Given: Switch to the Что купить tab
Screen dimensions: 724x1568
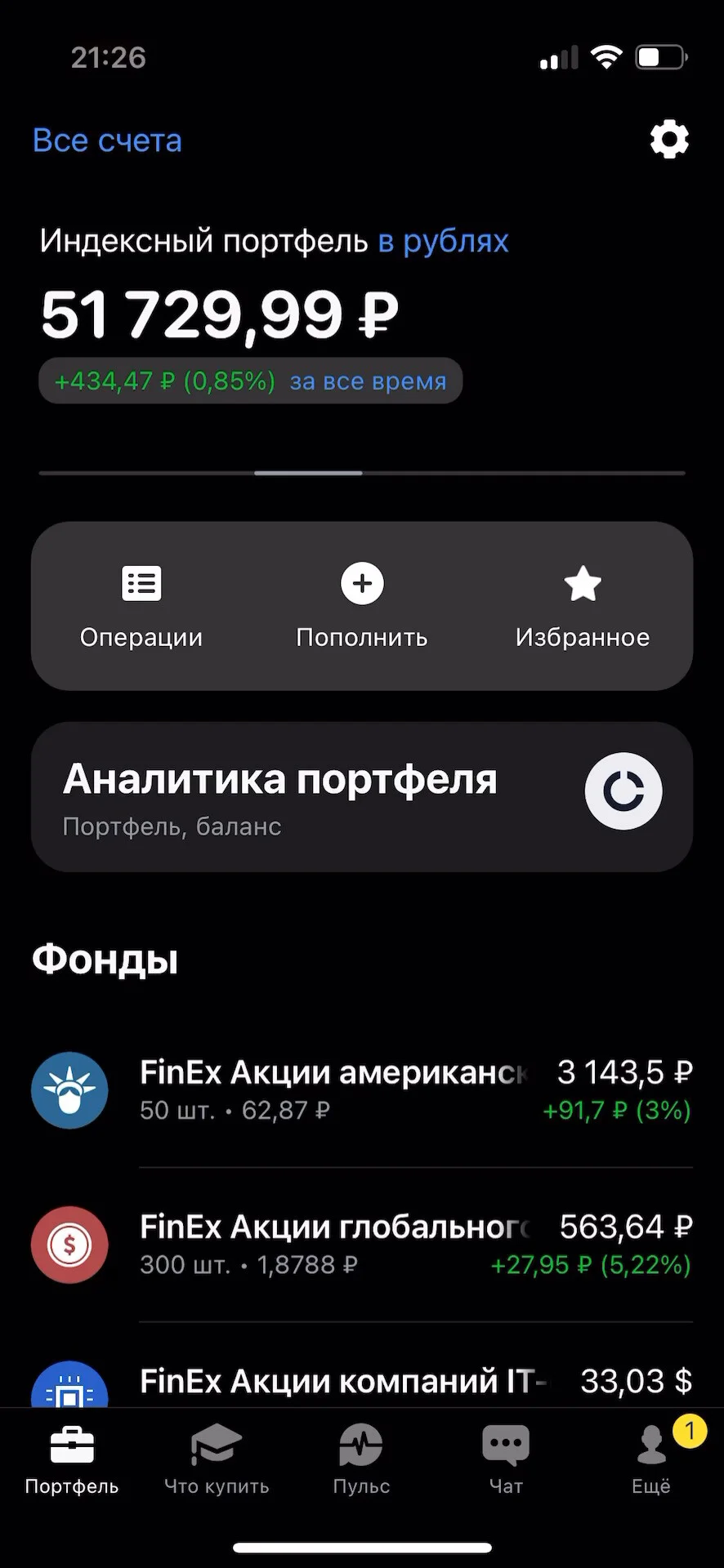Looking at the screenshot, I should pos(217,1460).
